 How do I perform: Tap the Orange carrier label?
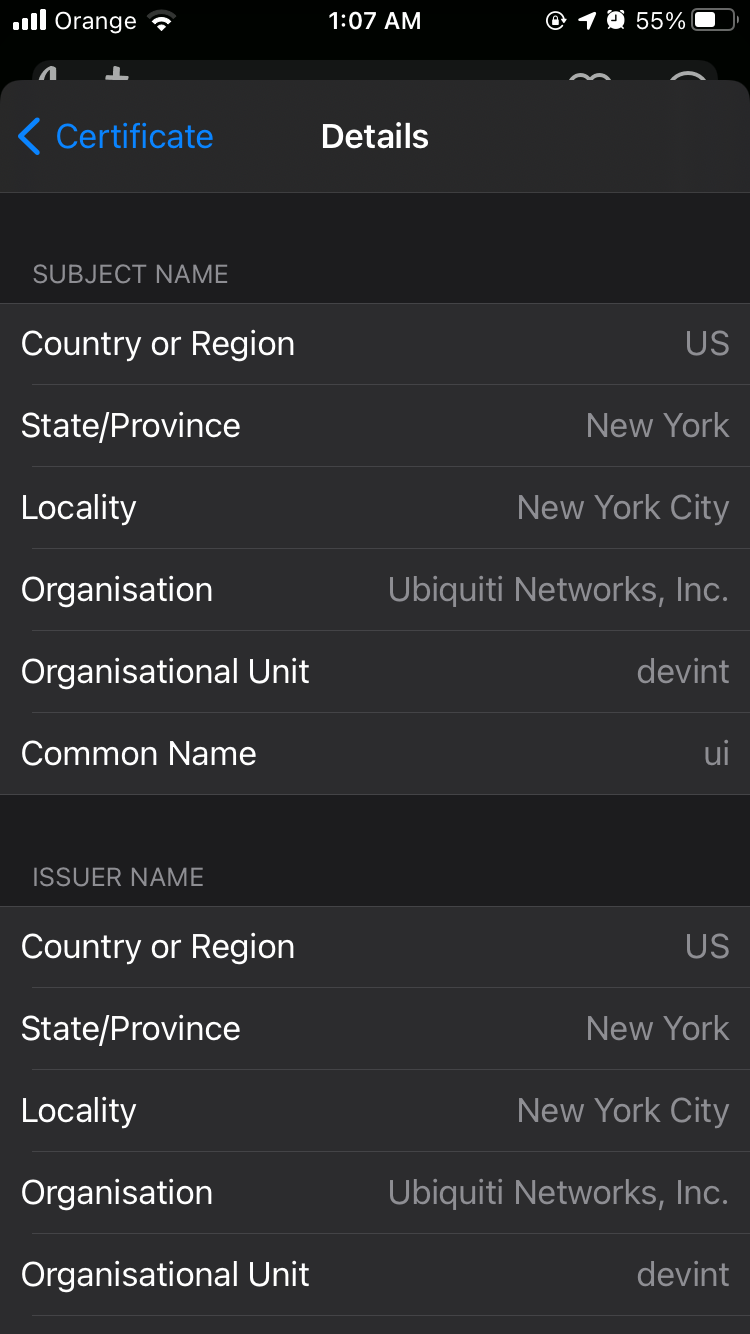pos(97,21)
